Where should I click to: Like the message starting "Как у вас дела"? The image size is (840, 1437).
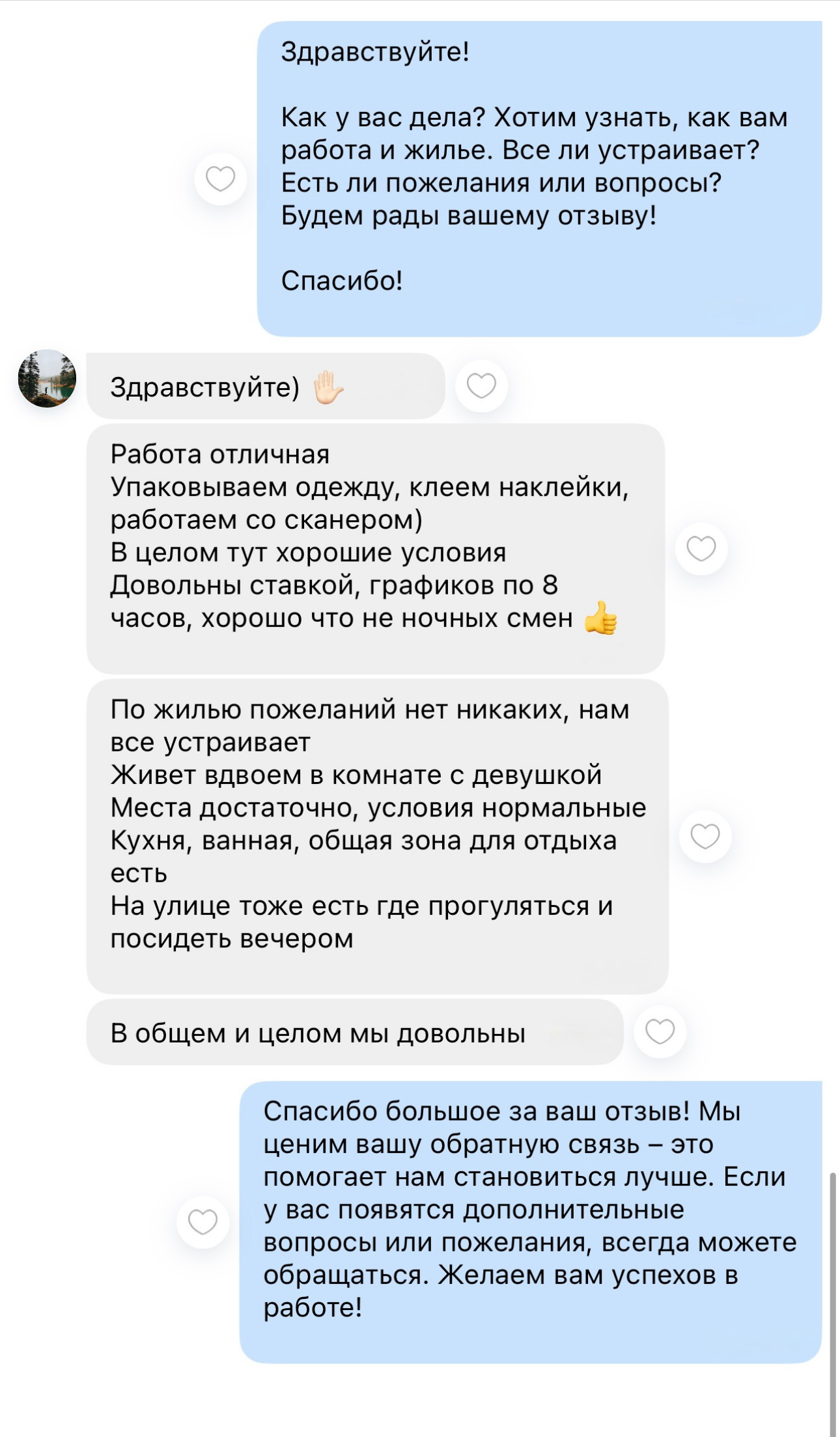(220, 179)
